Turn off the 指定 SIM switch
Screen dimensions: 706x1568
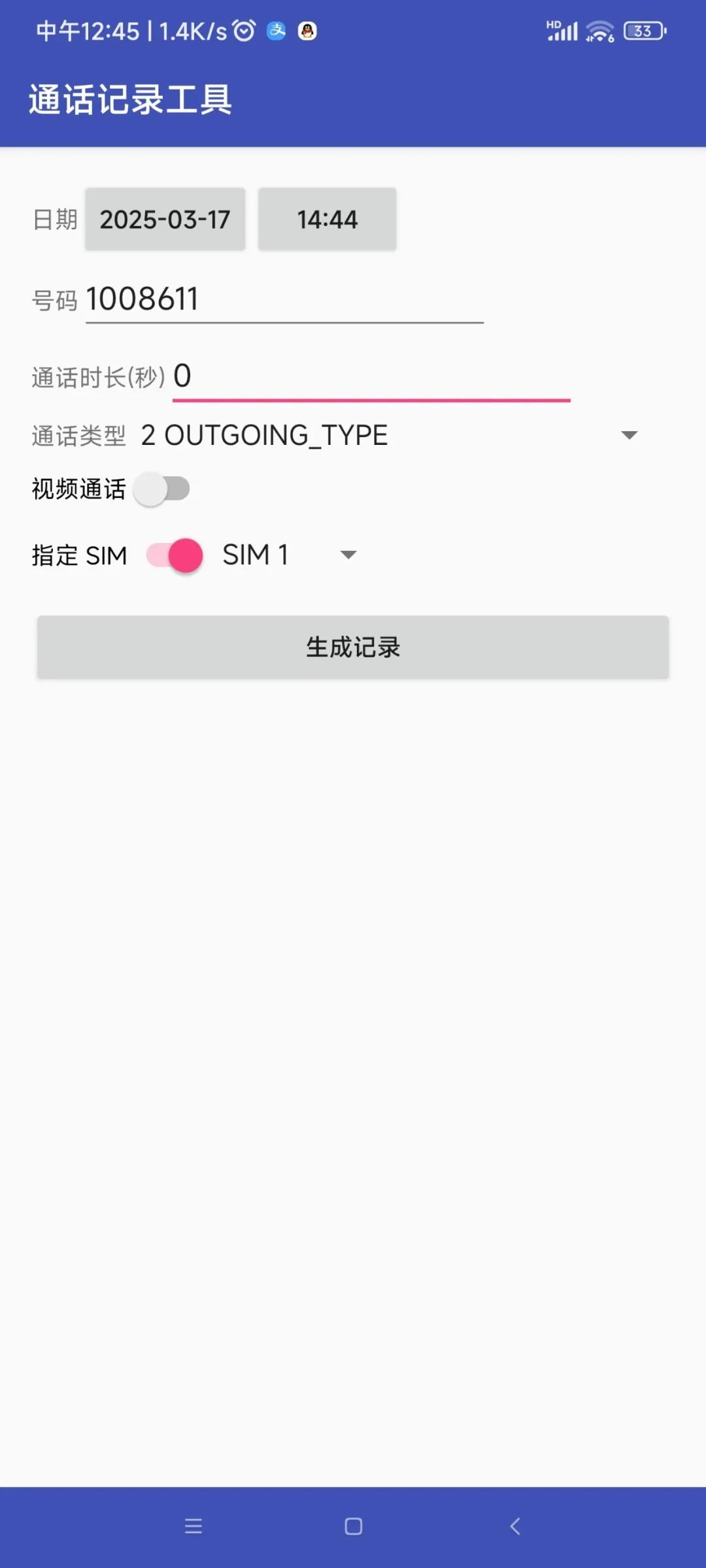pyautogui.click(x=175, y=555)
